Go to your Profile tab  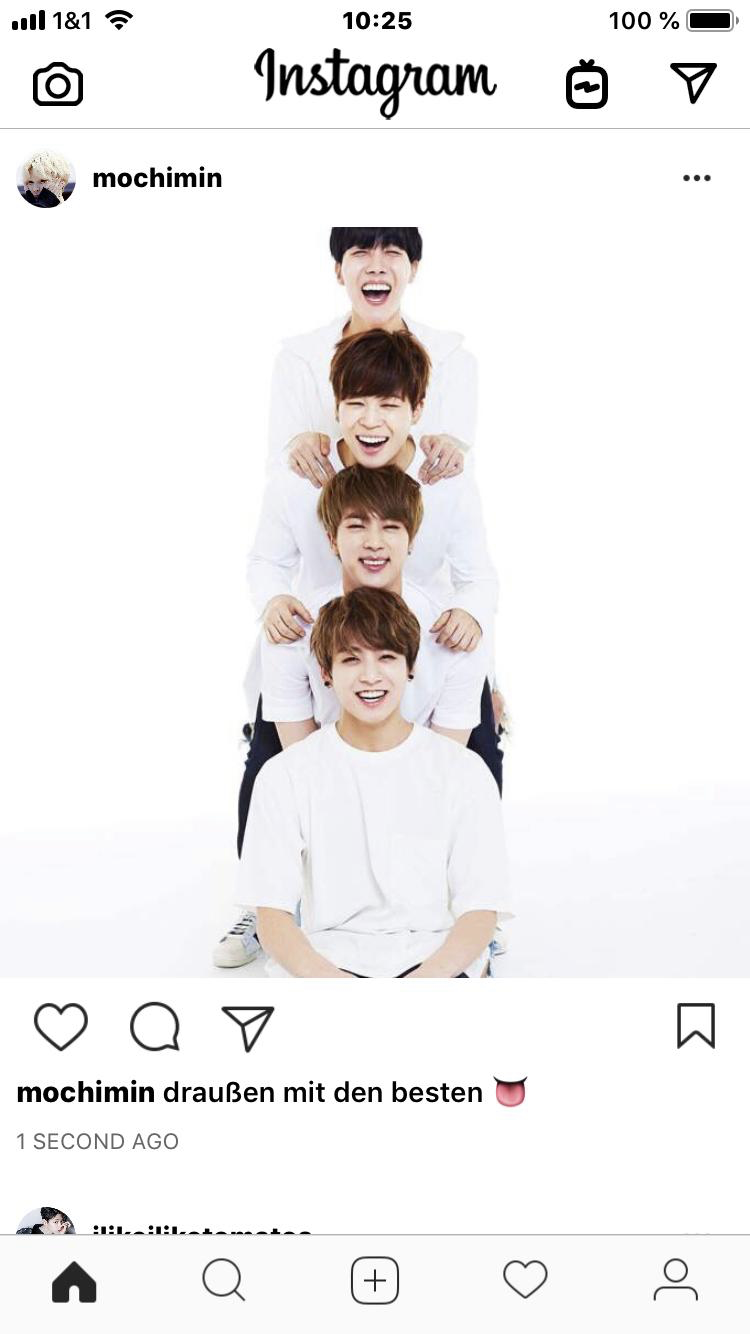[675, 1280]
